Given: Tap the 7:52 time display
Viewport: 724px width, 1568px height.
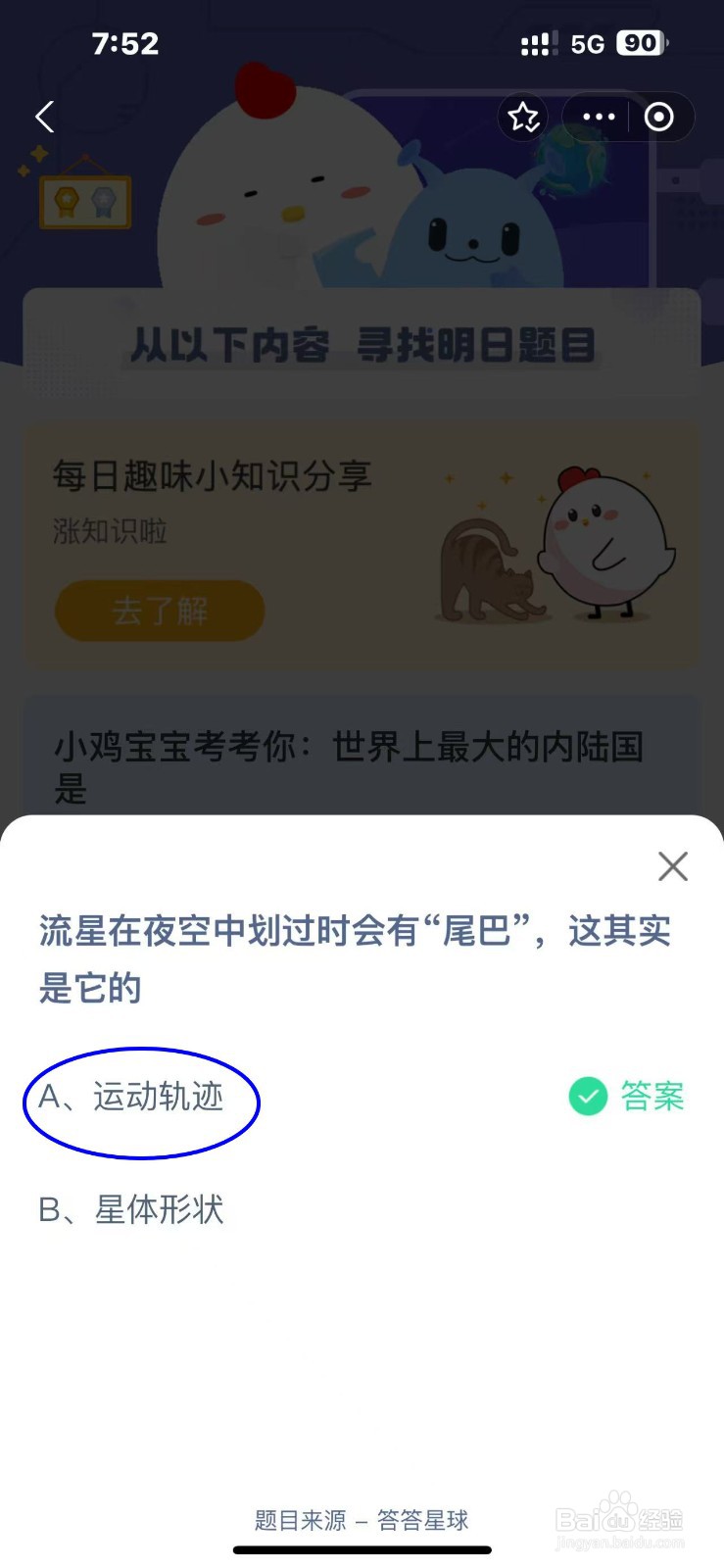Looking at the screenshot, I should click(x=125, y=43).
